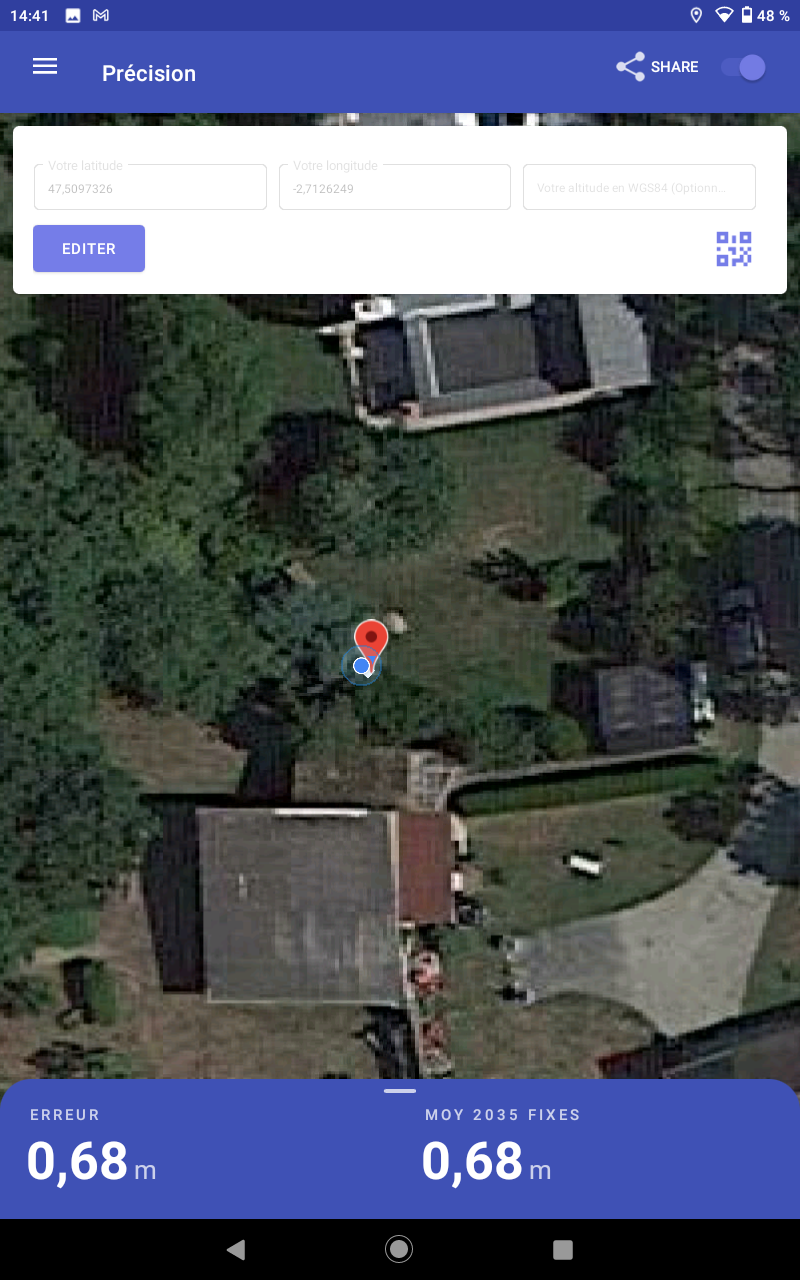Select the altitude WGS84 field
Viewport: 800px width, 1280px height.
tap(639, 187)
